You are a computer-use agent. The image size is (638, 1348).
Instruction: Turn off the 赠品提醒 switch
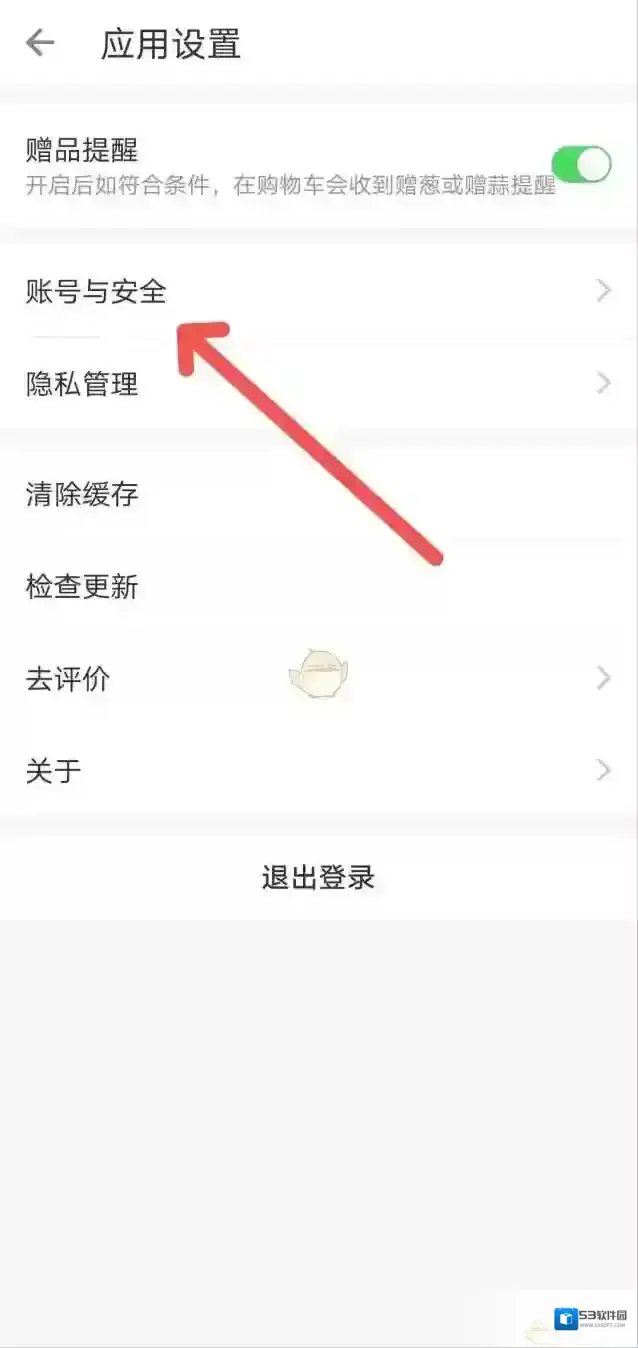point(581,164)
